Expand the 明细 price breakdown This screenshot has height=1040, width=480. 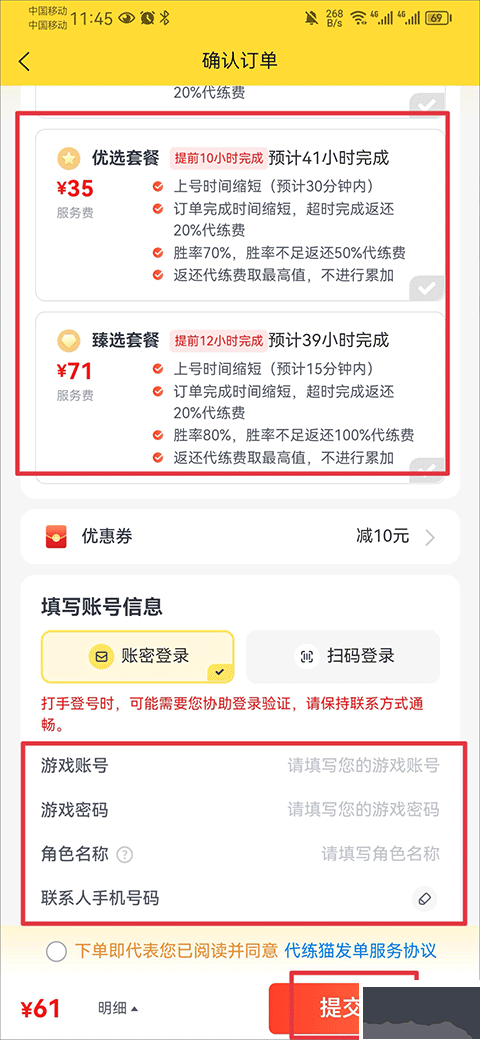click(119, 1009)
